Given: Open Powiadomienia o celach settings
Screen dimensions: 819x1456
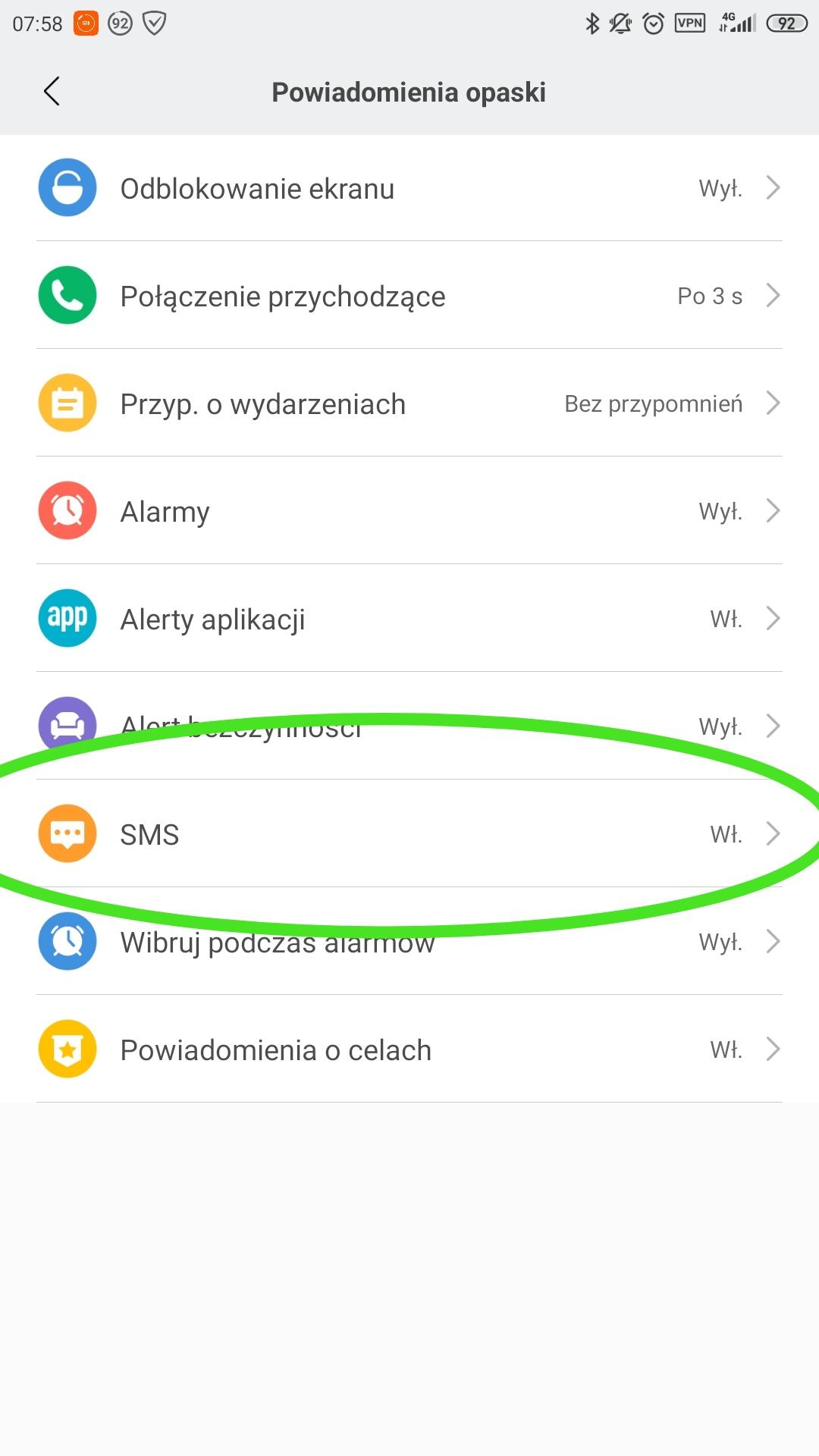Looking at the screenshot, I should [x=409, y=1050].
